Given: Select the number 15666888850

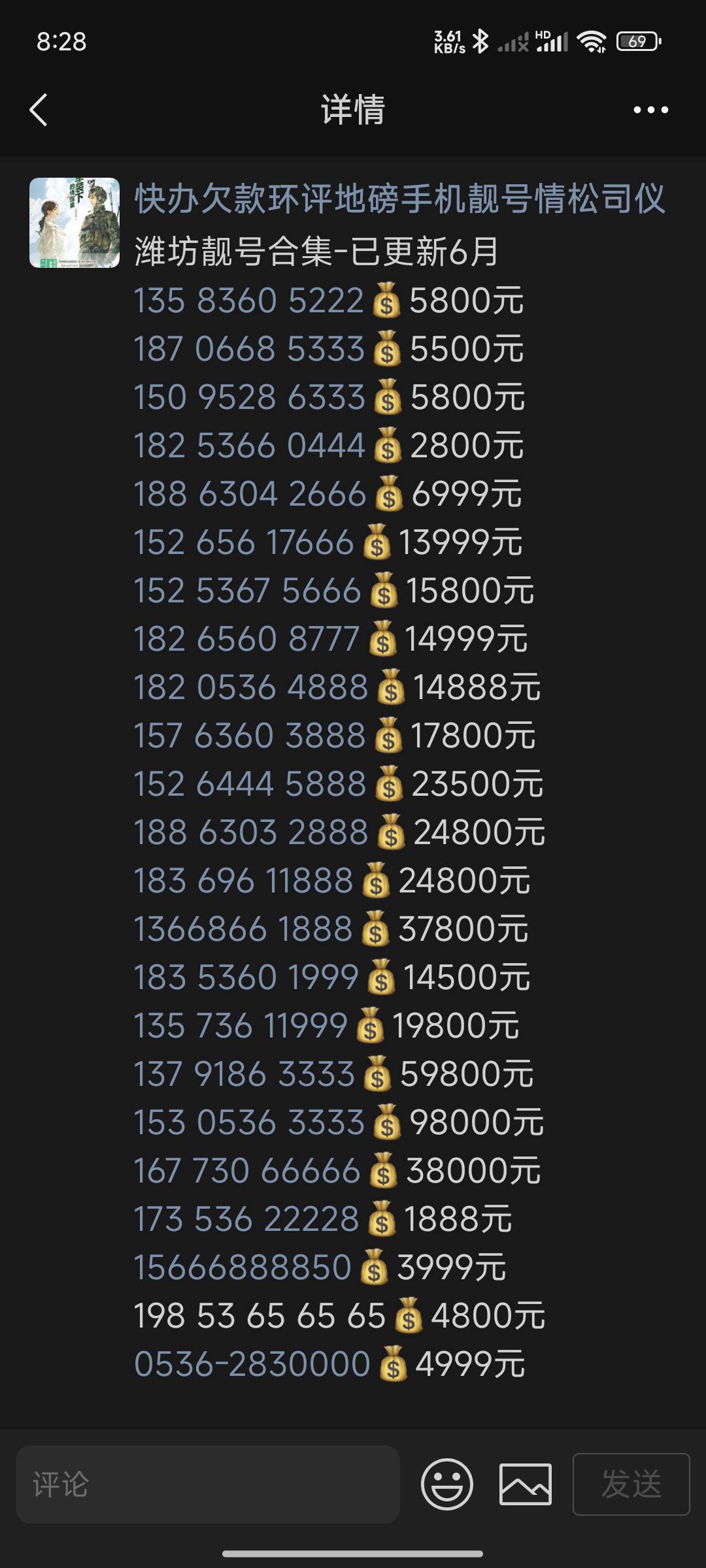Looking at the screenshot, I should coord(243,1267).
